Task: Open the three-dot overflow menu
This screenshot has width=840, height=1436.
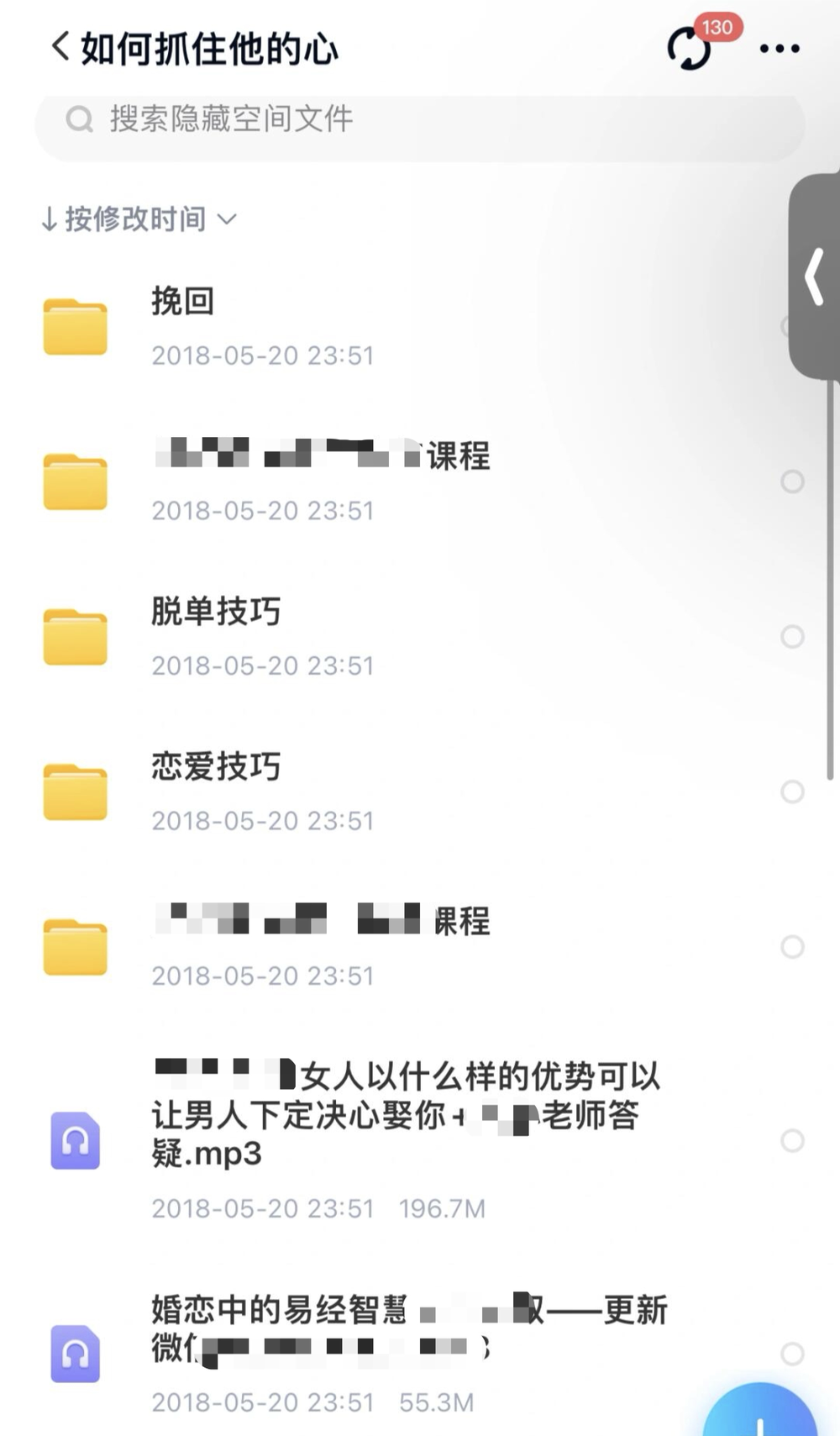Action: point(780,49)
